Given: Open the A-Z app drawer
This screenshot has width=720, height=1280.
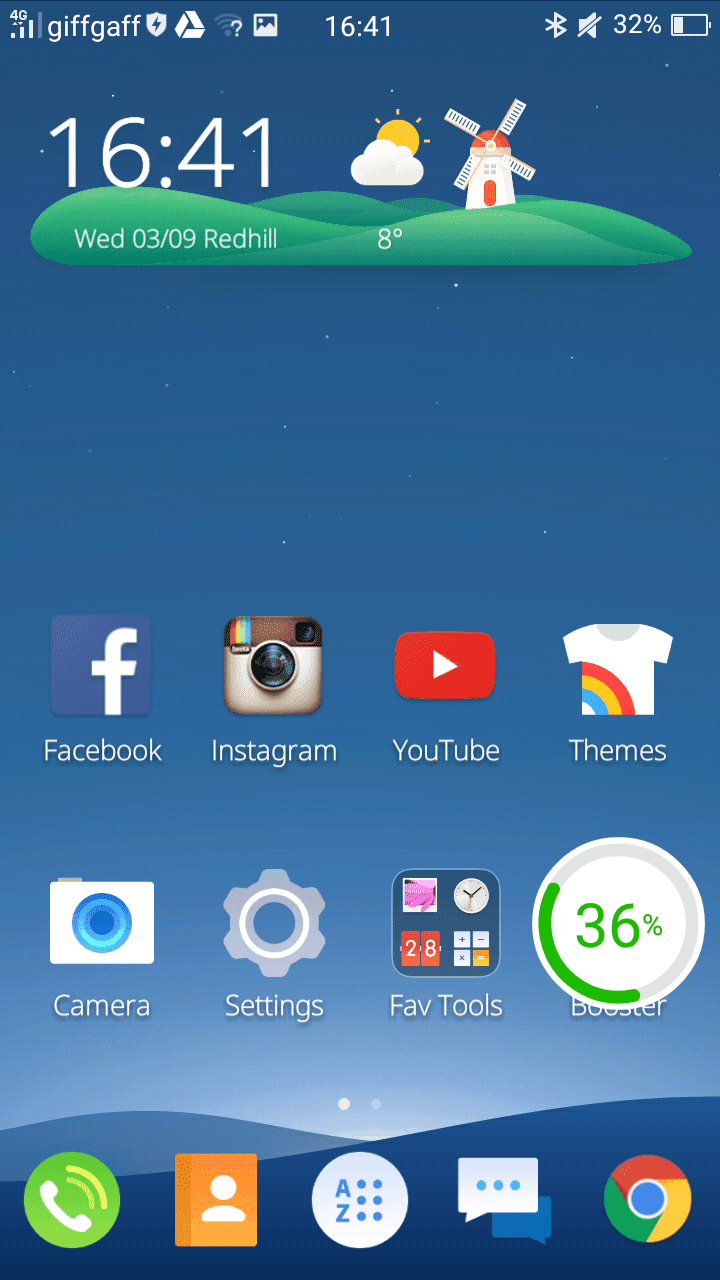Looking at the screenshot, I should pyautogui.click(x=360, y=1200).
